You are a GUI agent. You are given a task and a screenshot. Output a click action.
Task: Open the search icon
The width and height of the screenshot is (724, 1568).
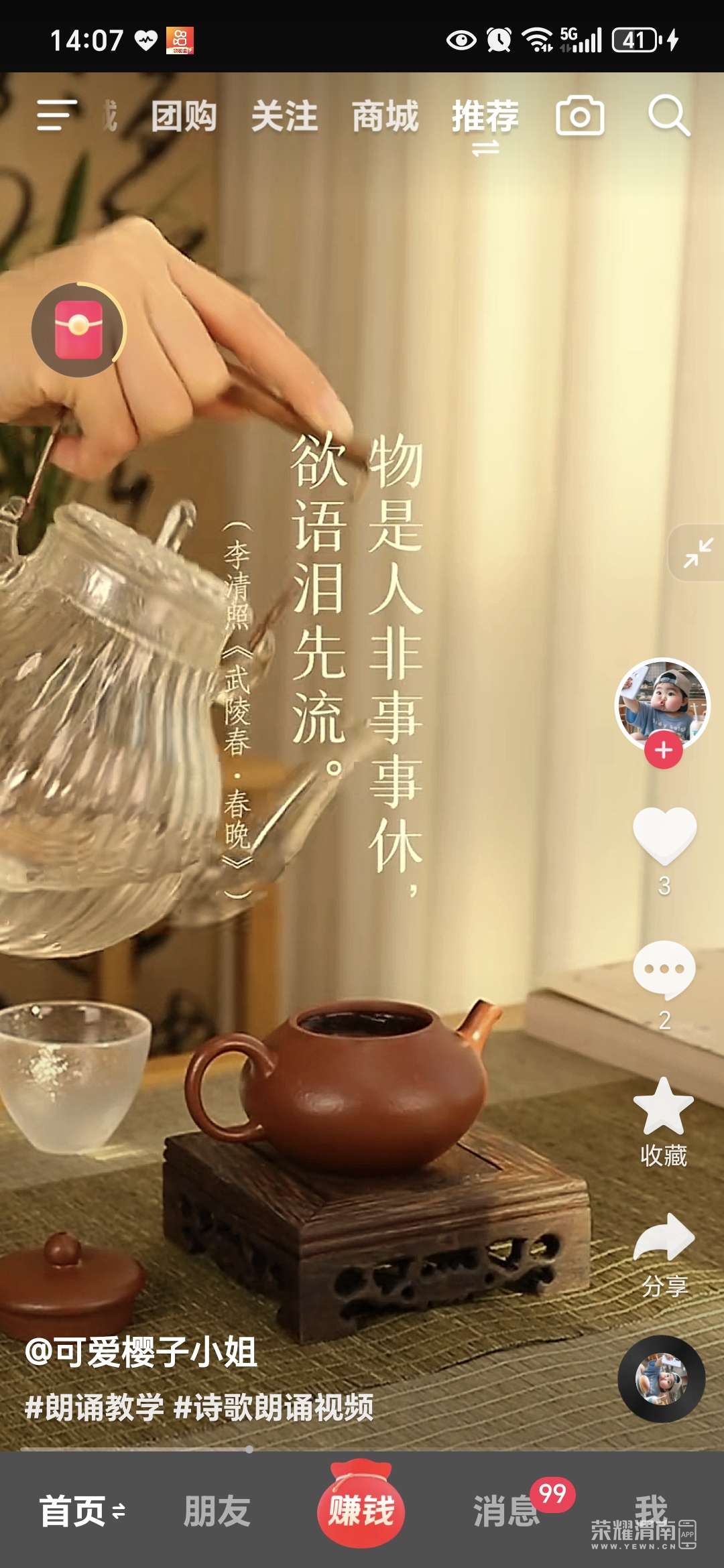tap(668, 117)
